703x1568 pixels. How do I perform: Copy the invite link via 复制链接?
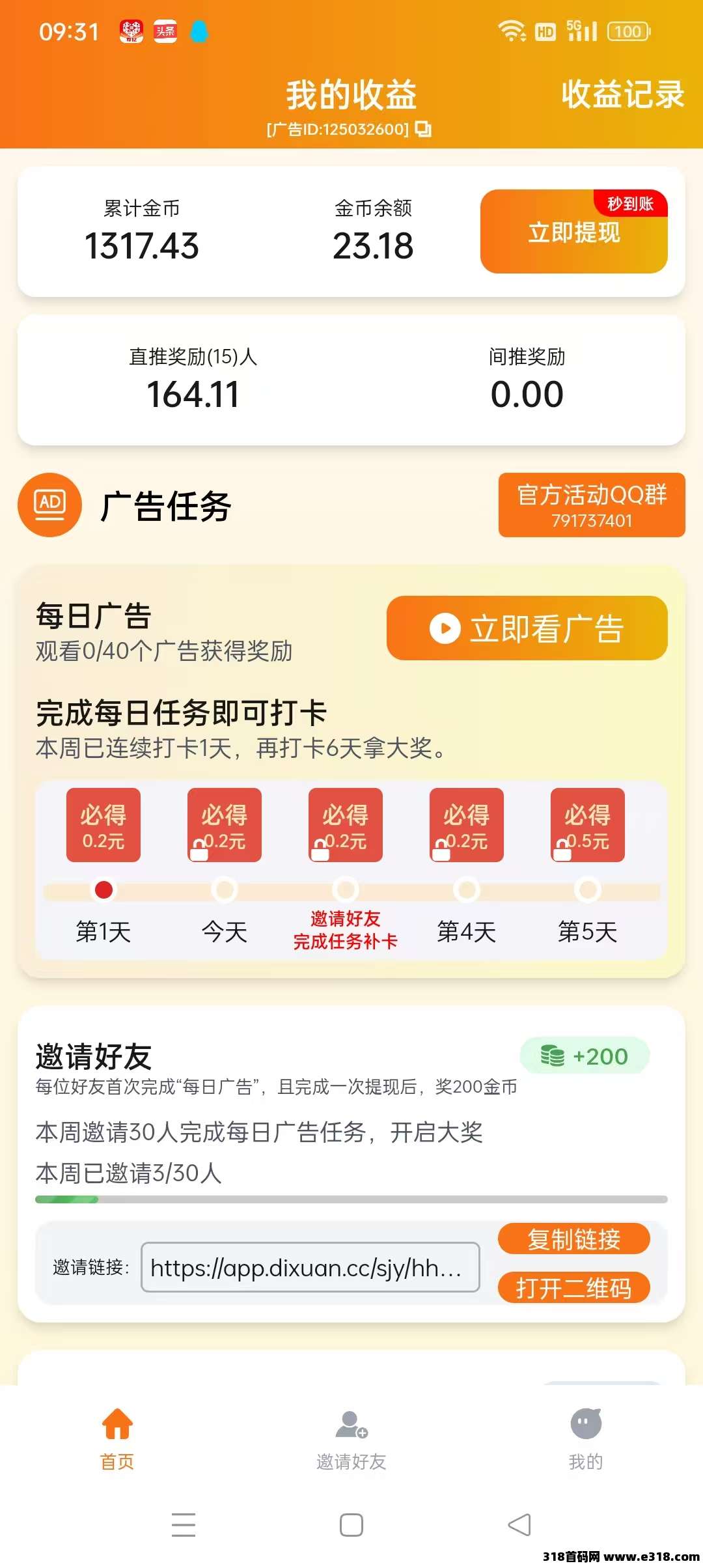[573, 1239]
